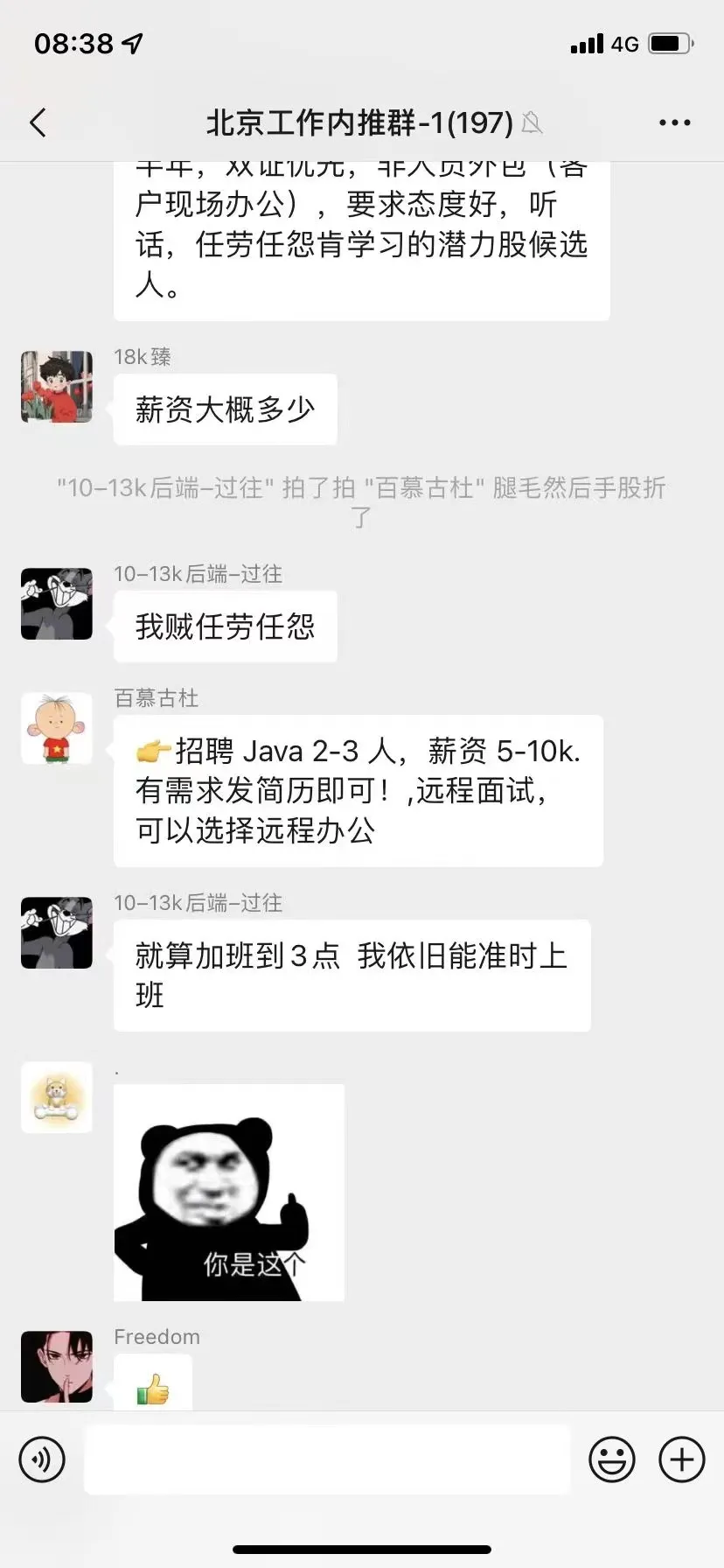The height and width of the screenshot is (1568, 724).
Task: Switch to voice message input
Action: (42, 1459)
